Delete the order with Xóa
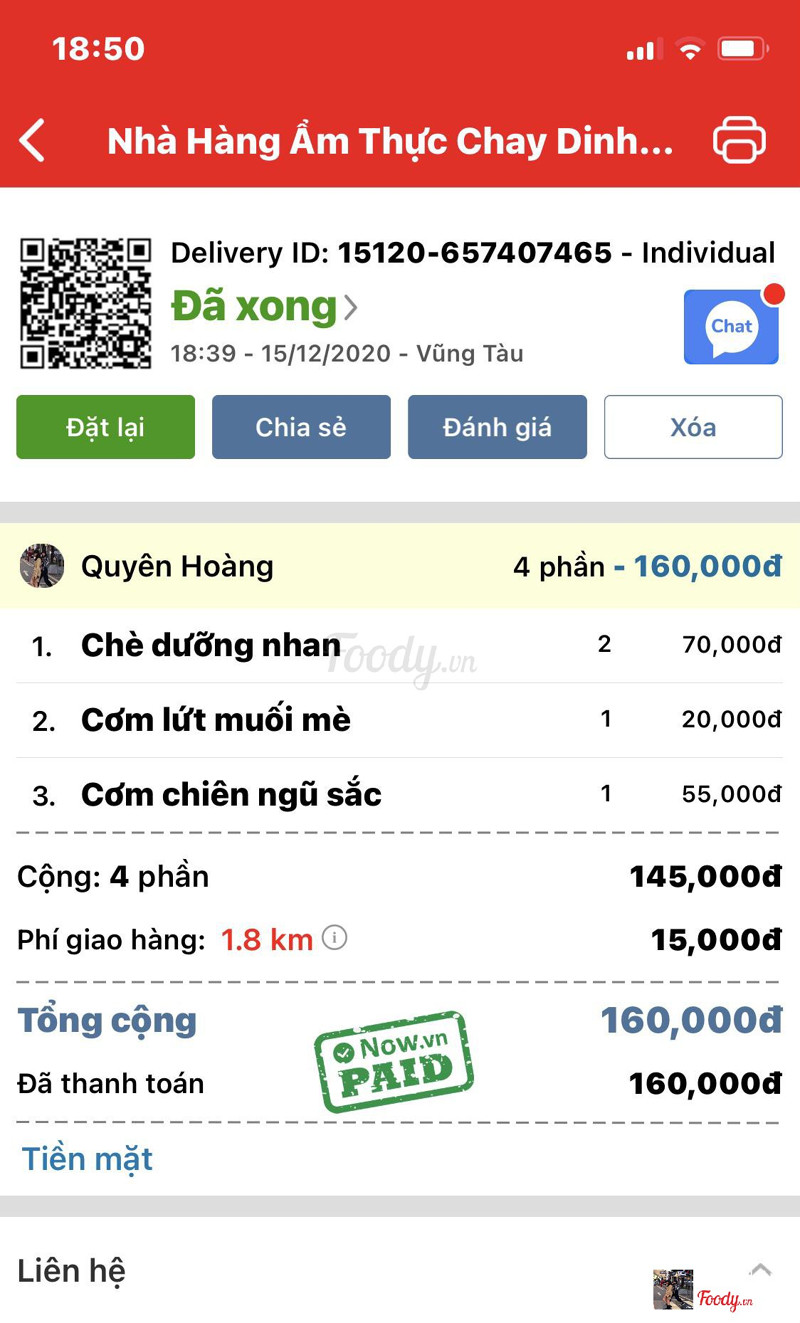 (x=693, y=427)
